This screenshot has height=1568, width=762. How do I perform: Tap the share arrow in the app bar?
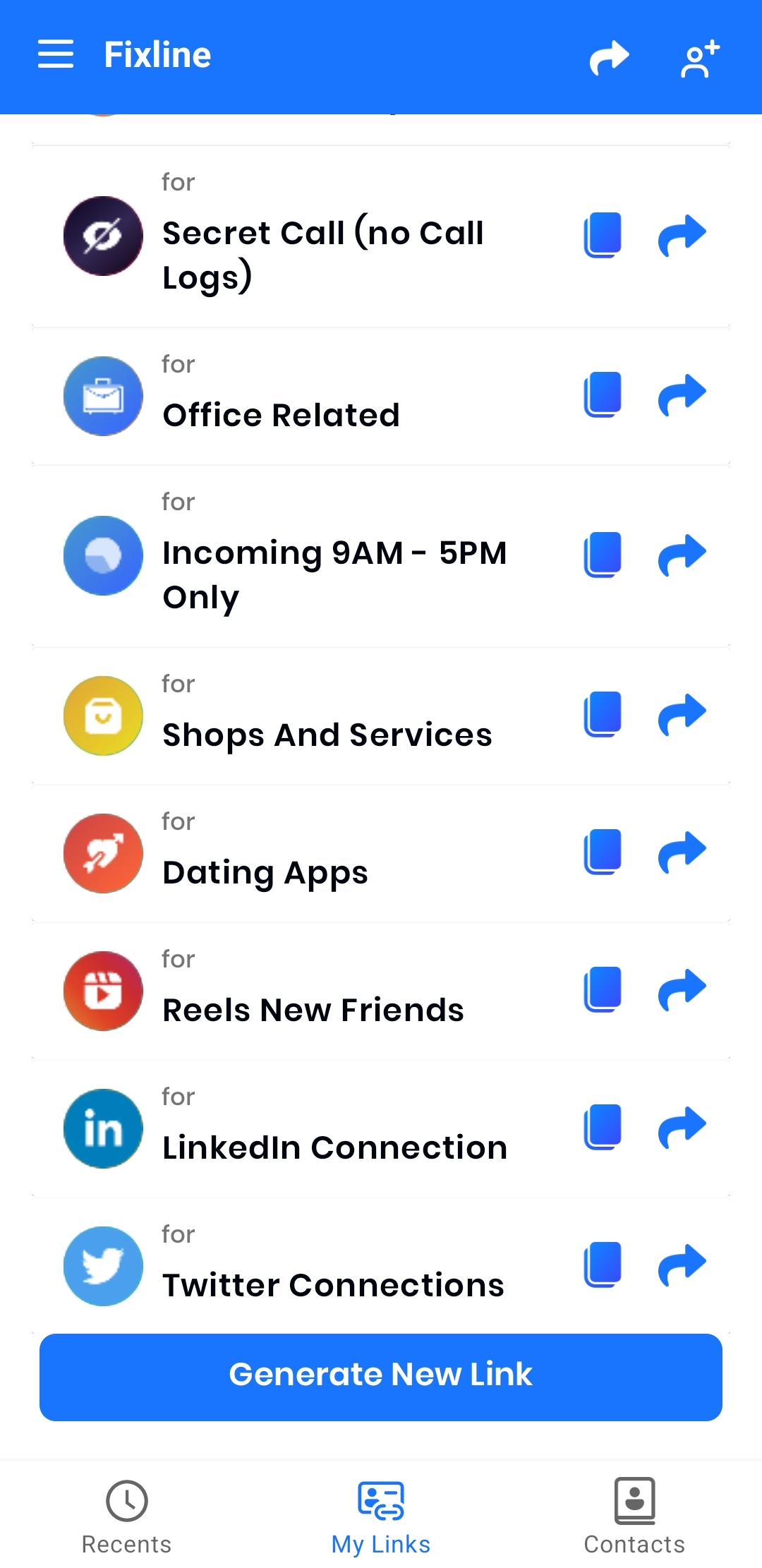coord(610,57)
